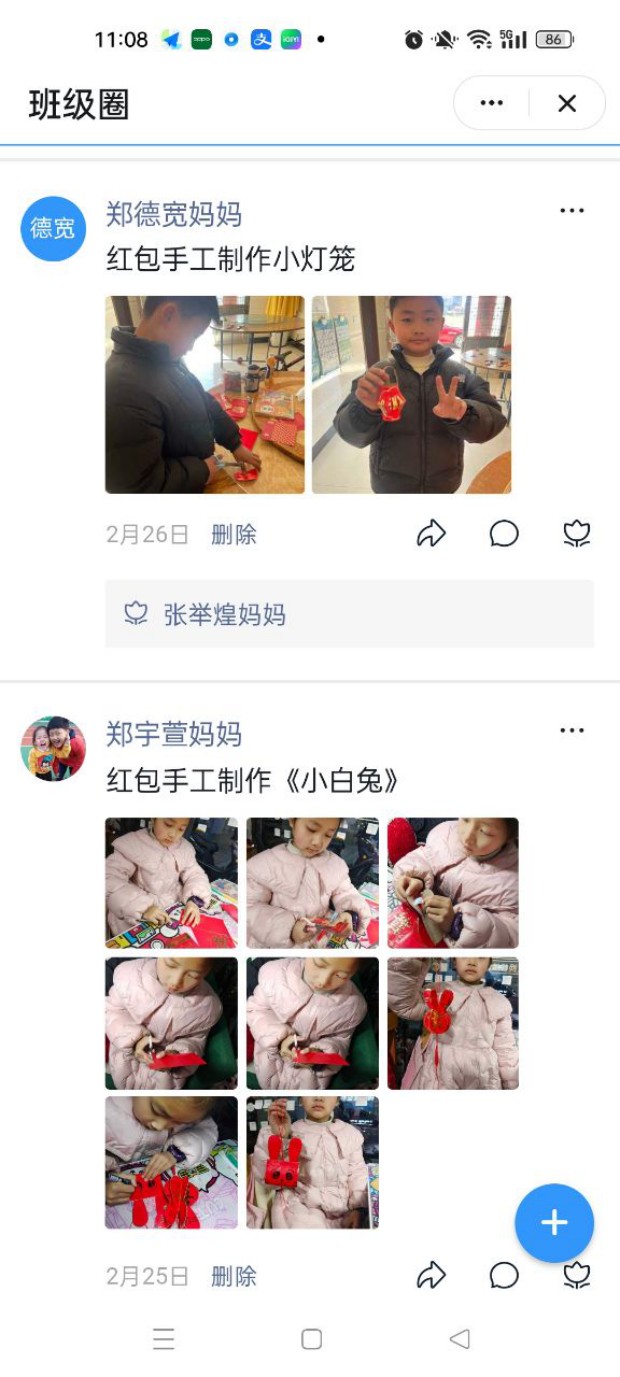Open options menu on 郑宇萱妈妈's post
The height and width of the screenshot is (1377, 620).
coord(572,730)
